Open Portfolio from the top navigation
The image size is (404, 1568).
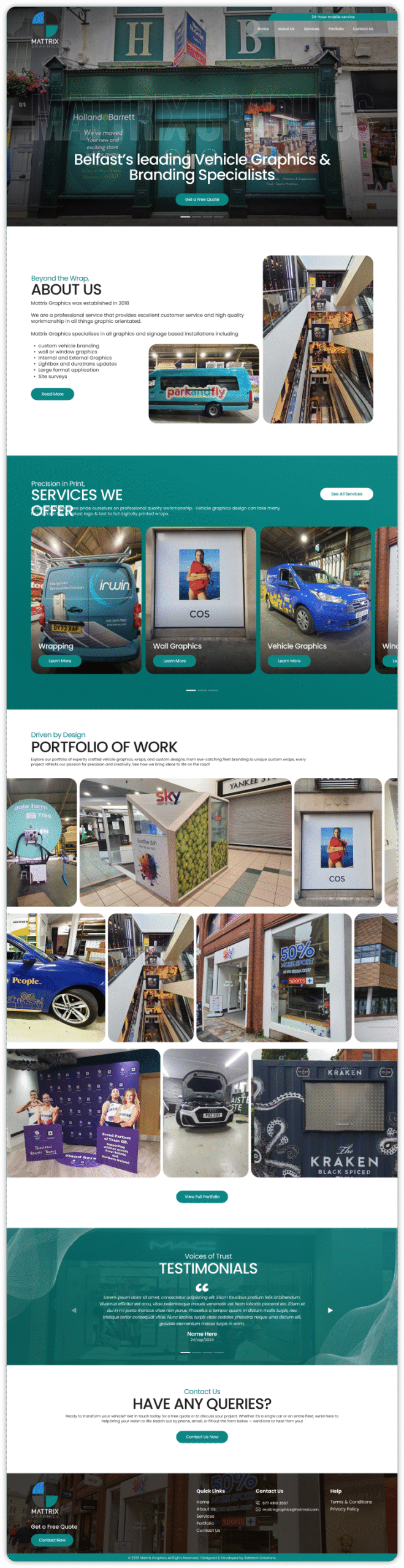click(335, 29)
